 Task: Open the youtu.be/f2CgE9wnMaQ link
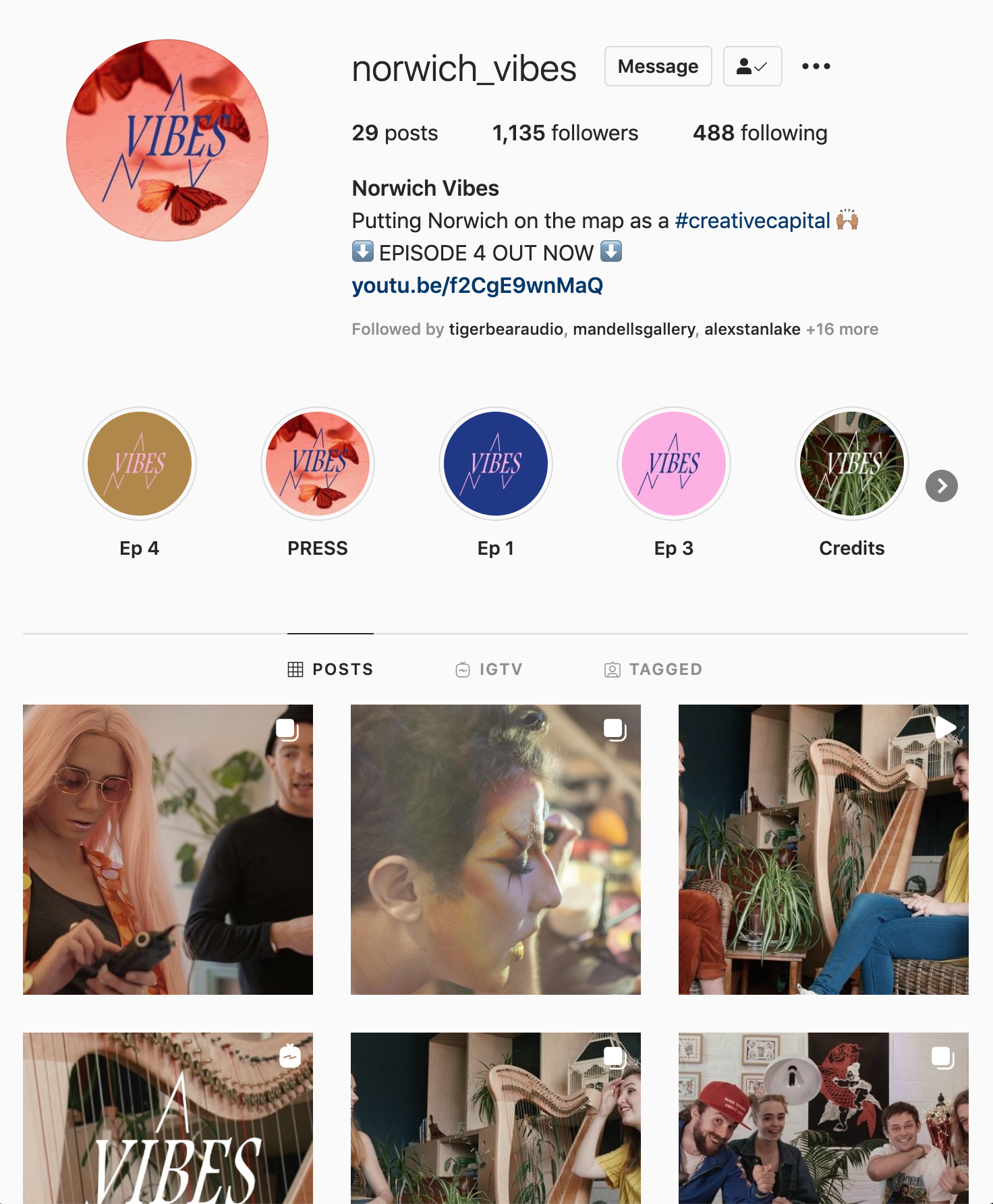click(477, 285)
